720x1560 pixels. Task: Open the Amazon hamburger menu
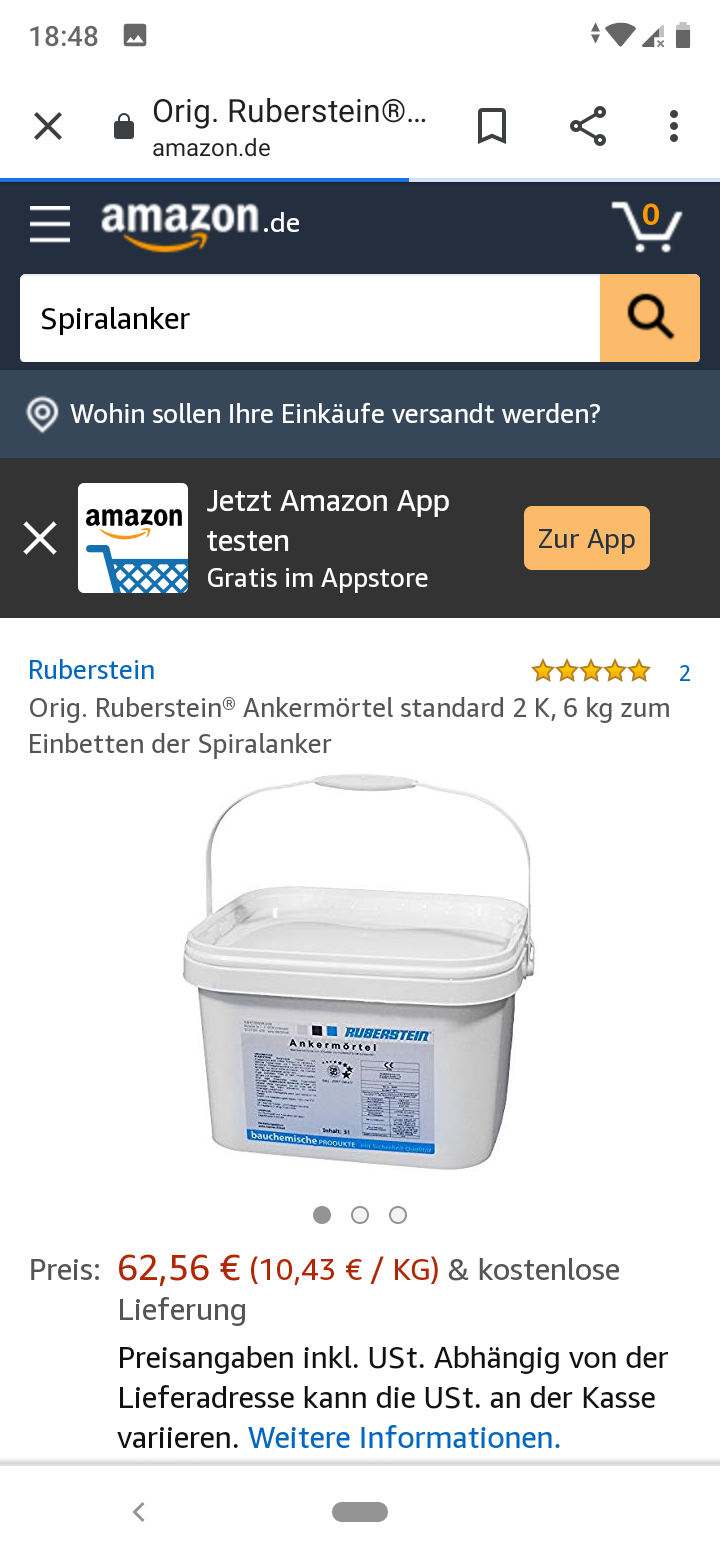[50, 224]
